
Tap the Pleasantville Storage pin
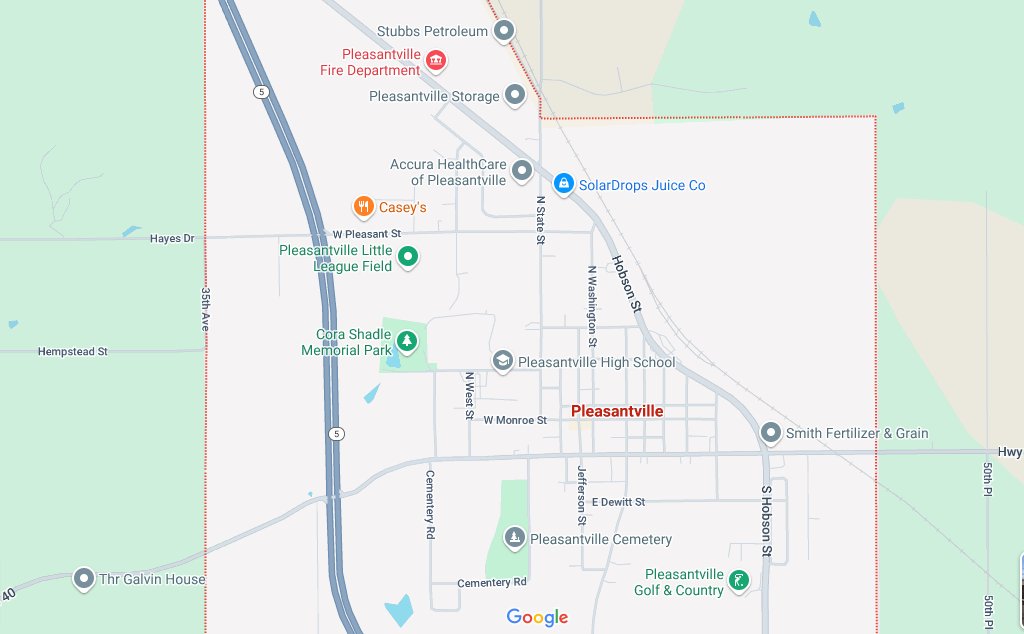515,95
